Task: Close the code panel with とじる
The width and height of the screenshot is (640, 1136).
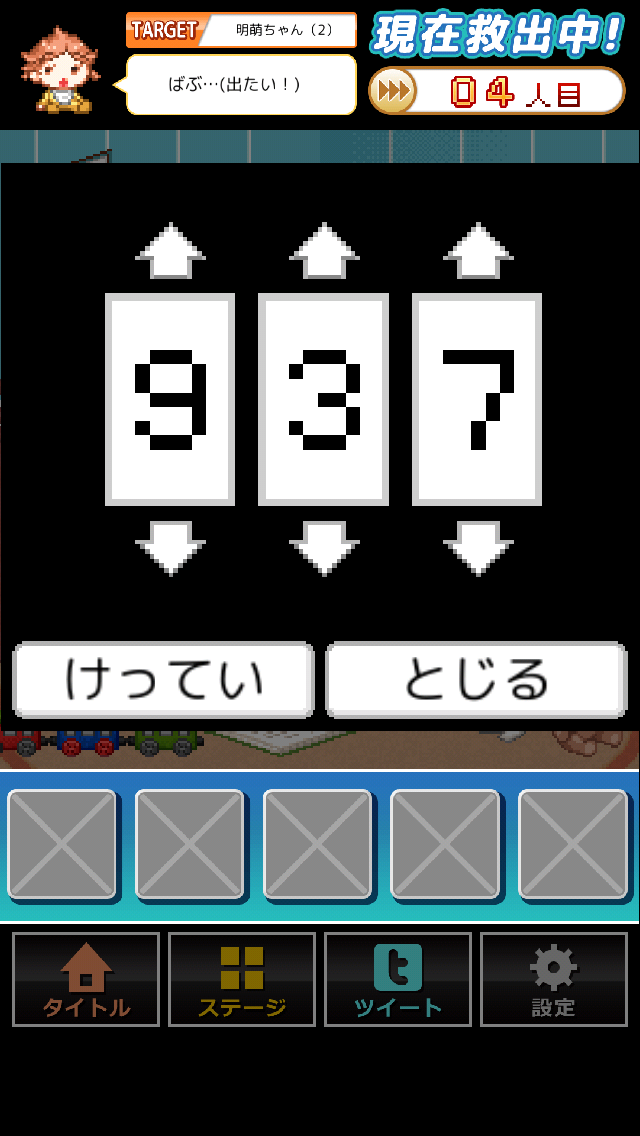Action: coord(476,679)
